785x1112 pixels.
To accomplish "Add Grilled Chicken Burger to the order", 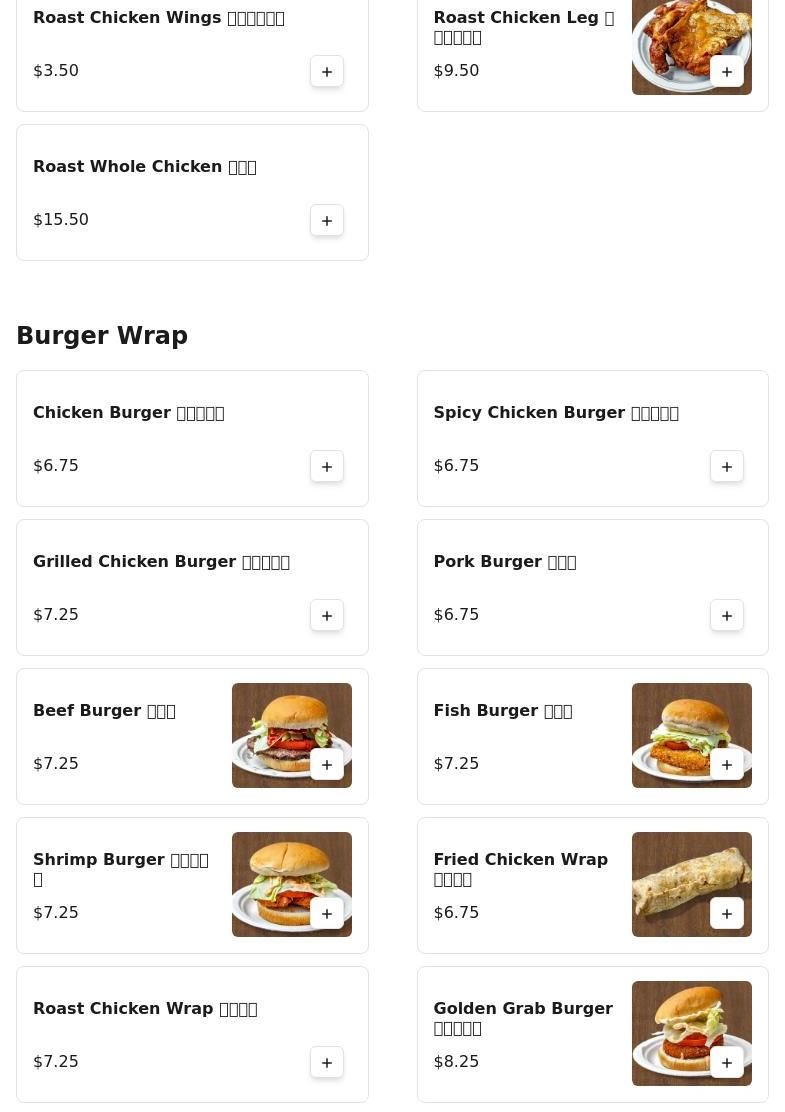I will pyautogui.click(x=327, y=615).
